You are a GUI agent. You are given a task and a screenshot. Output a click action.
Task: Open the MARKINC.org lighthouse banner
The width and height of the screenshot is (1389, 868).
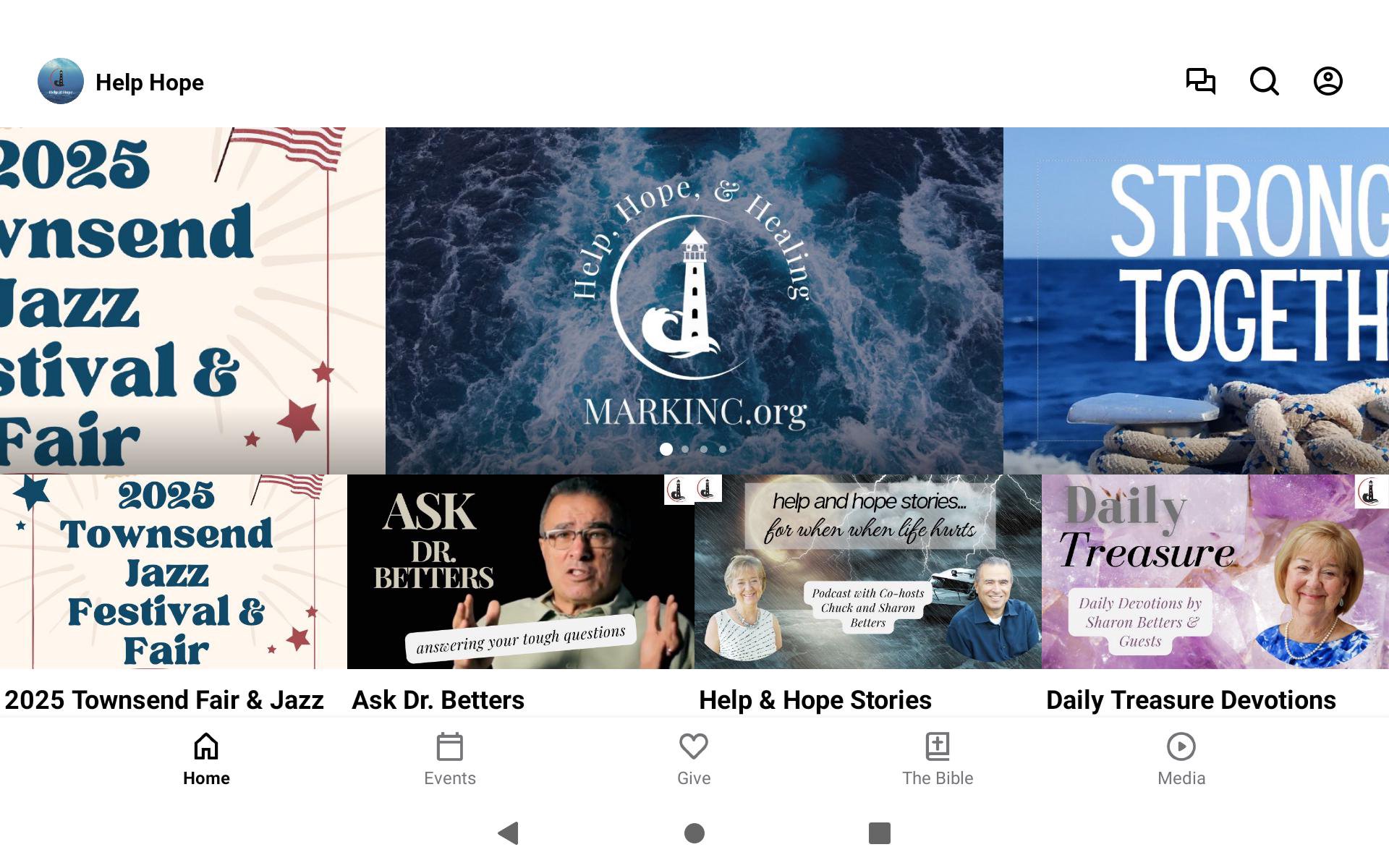point(694,300)
